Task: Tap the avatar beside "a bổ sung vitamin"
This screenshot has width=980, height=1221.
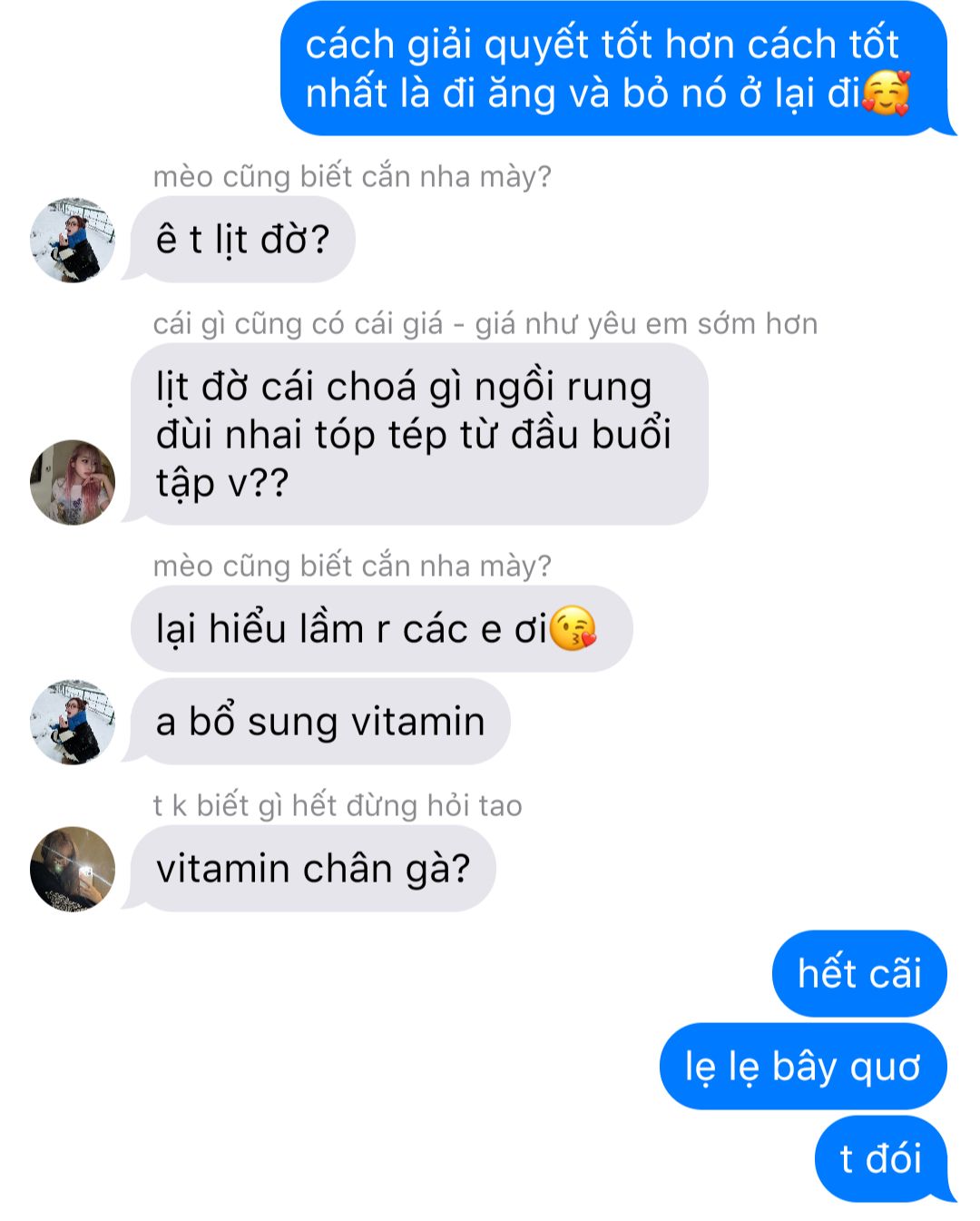Action: click(x=73, y=722)
